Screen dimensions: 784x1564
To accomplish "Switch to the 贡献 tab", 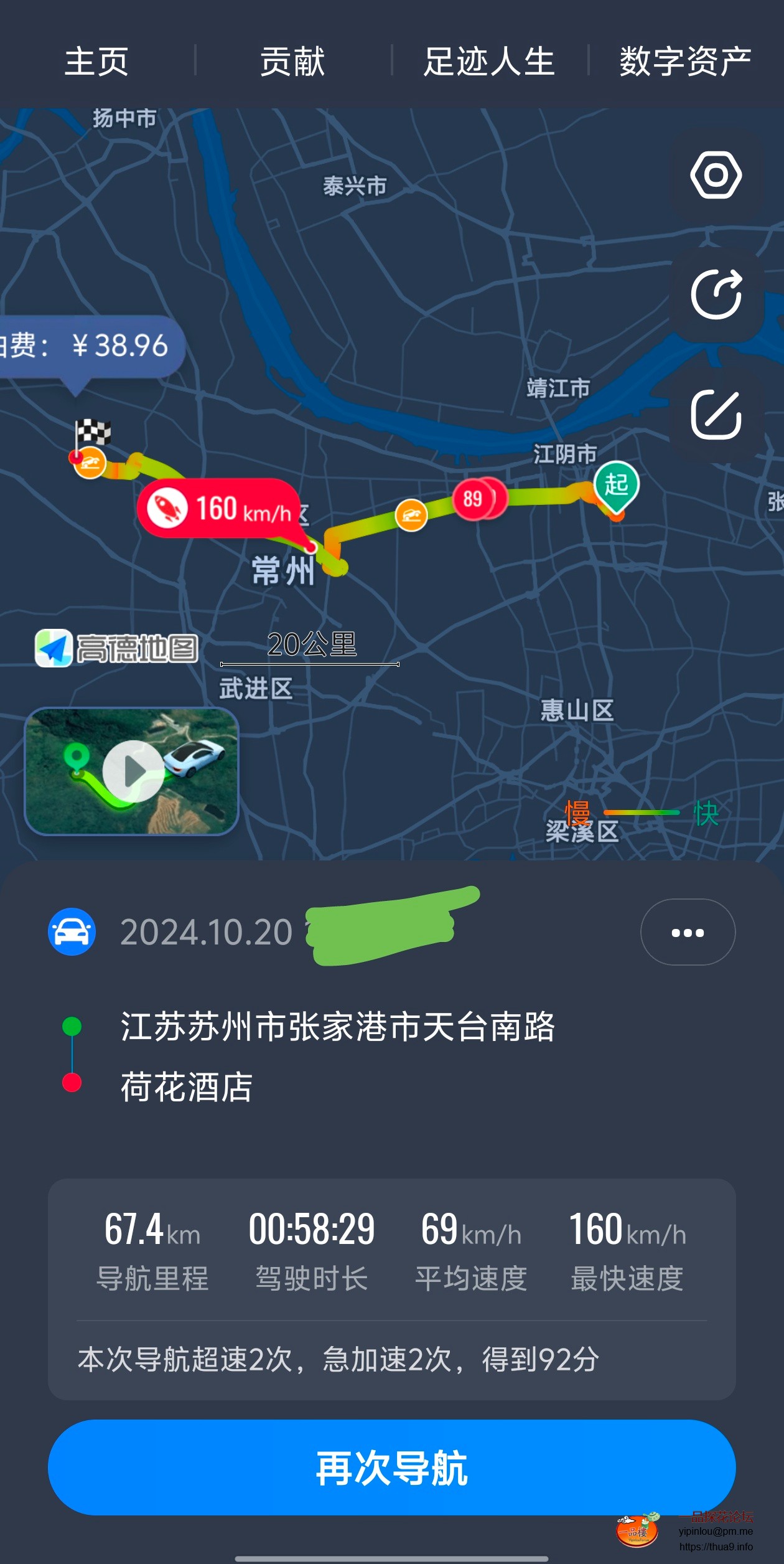I will click(x=292, y=62).
